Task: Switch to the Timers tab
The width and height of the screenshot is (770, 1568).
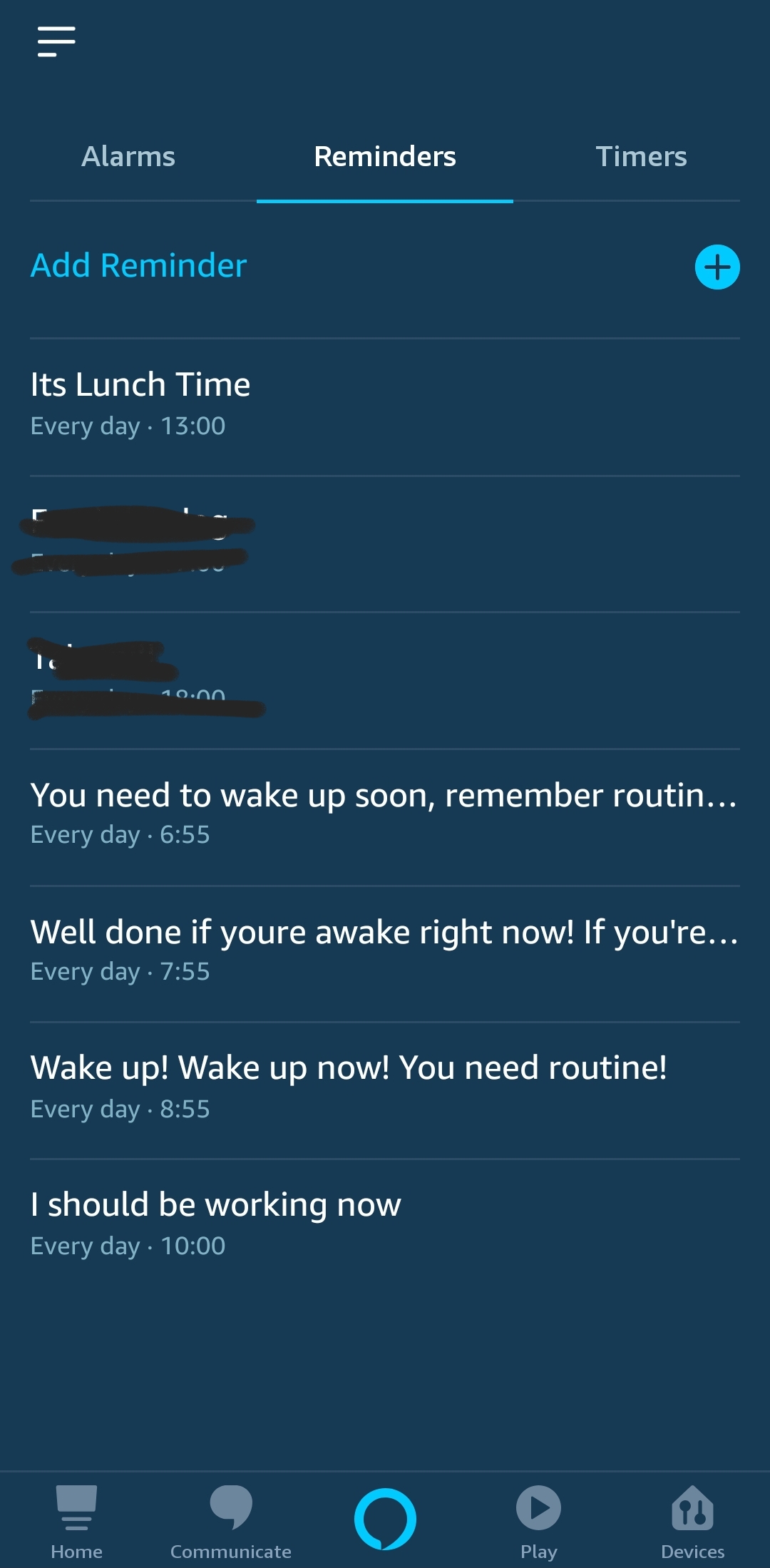Action: [641, 156]
